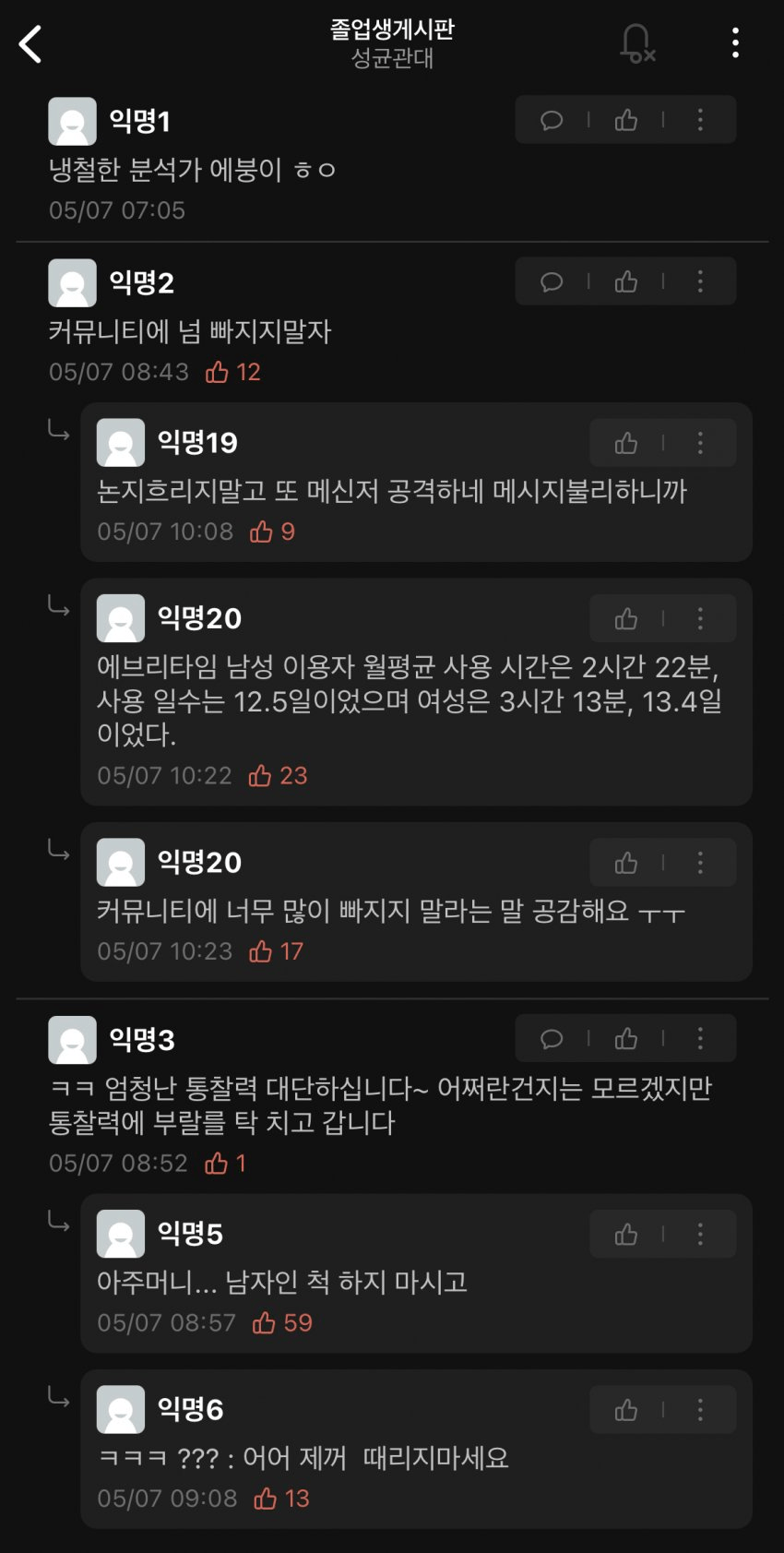Click the thumbs up icon on 익명19's reply

click(x=625, y=442)
